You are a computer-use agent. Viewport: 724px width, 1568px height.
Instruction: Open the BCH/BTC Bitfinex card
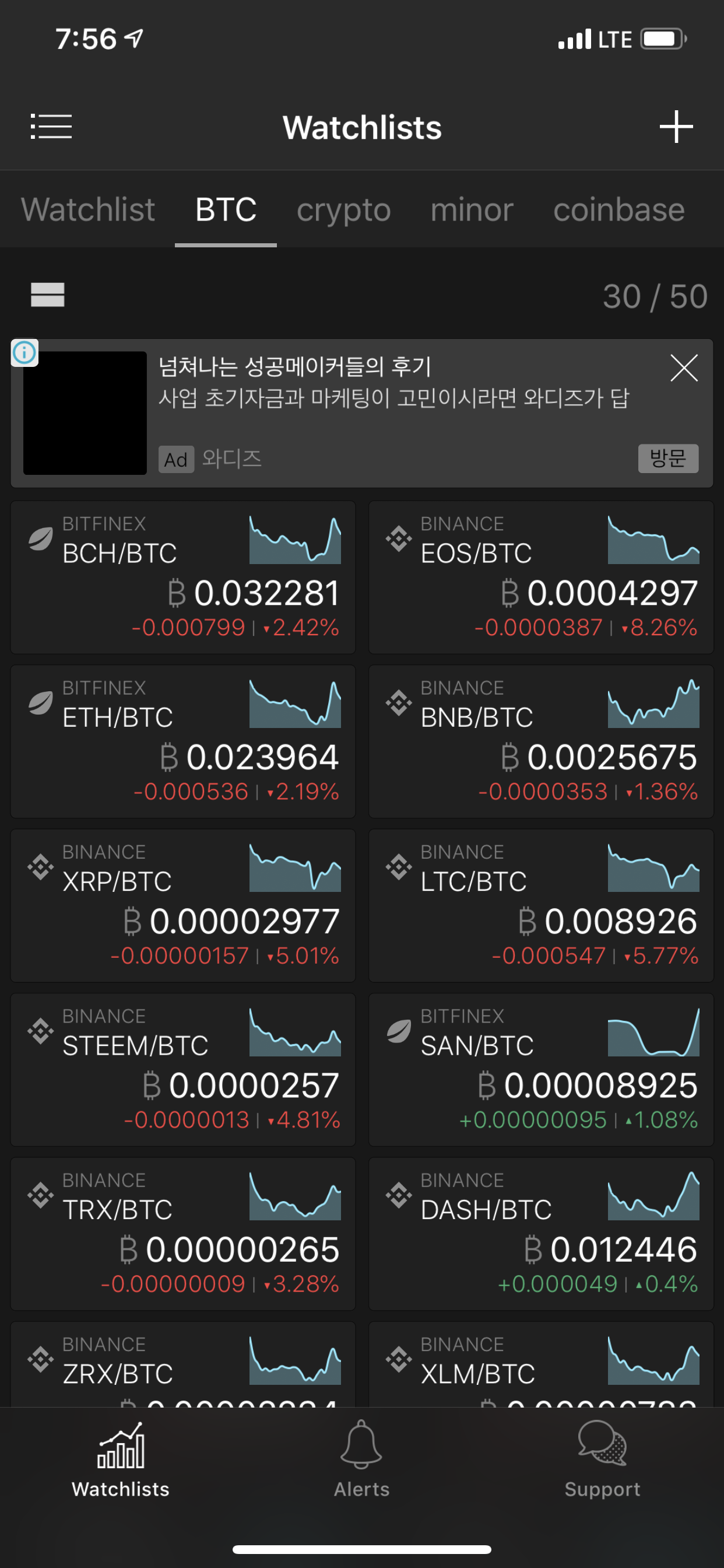coord(182,577)
